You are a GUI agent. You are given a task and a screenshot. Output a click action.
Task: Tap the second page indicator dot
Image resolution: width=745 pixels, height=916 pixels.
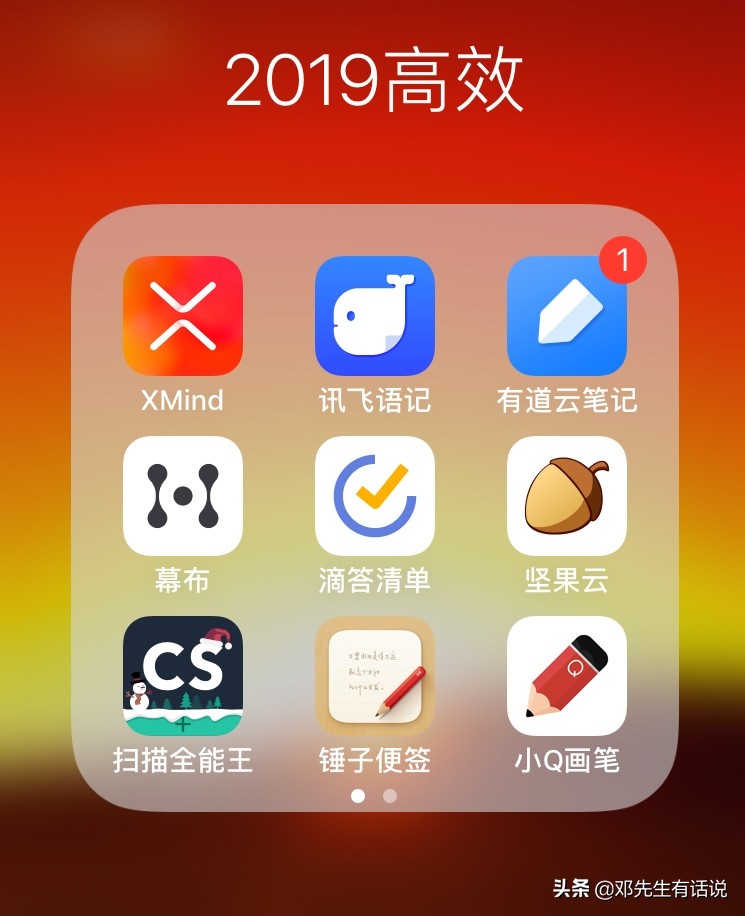coord(390,797)
